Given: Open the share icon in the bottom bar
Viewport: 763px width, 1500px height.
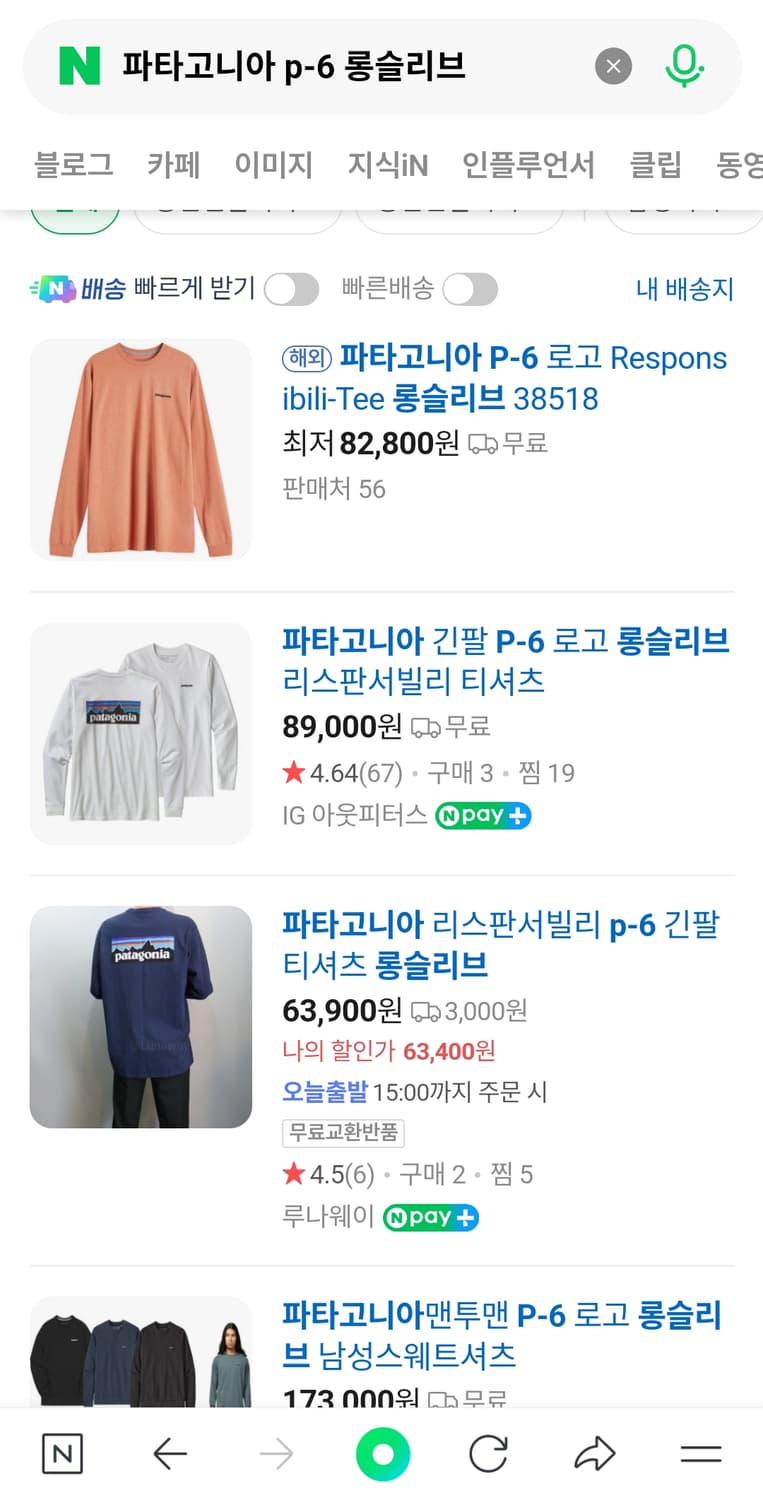Looking at the screenshot, I should click(595, 1453).
